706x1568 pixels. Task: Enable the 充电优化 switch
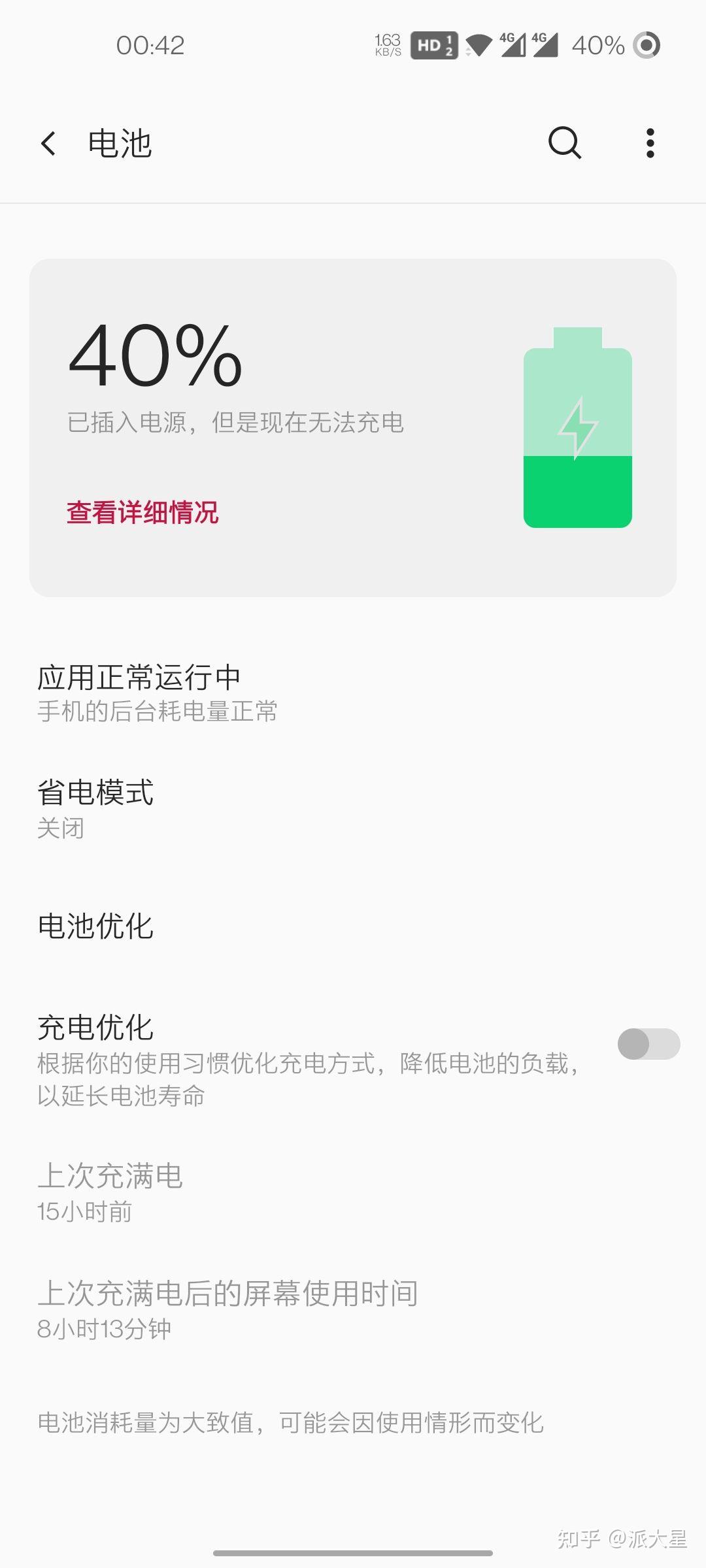(648, 1044)
